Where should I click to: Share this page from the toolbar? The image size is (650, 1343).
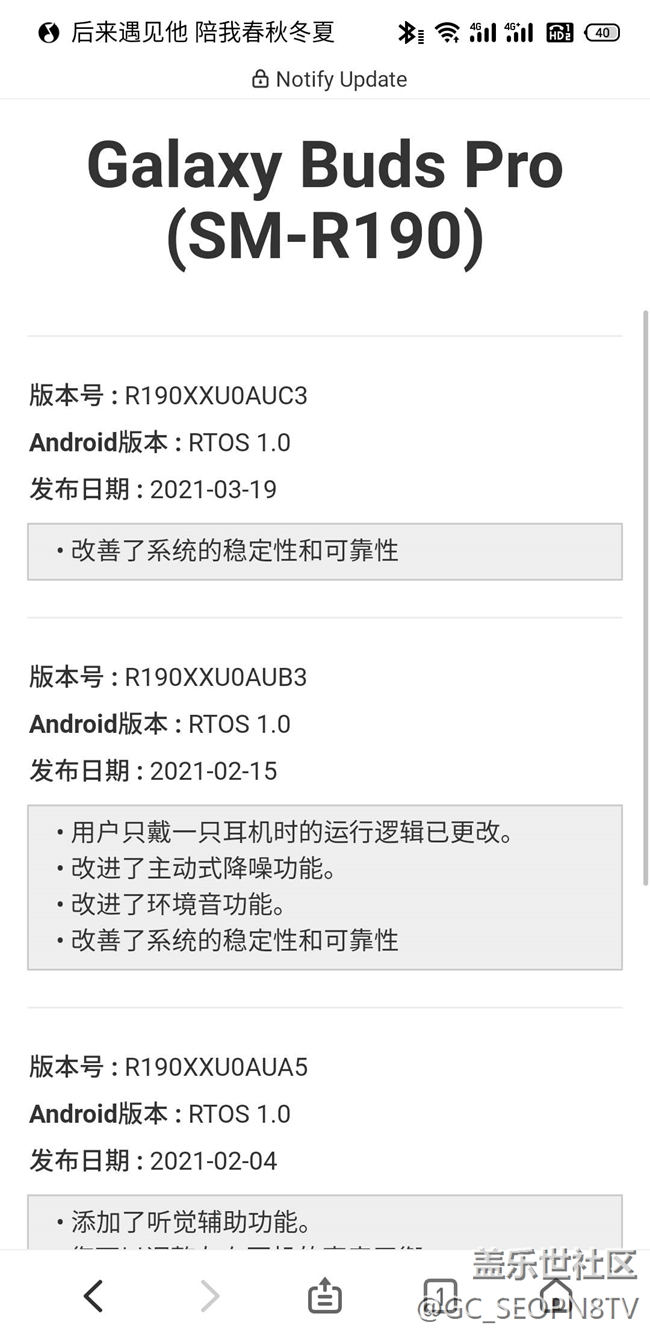(x=324, y=1296)
